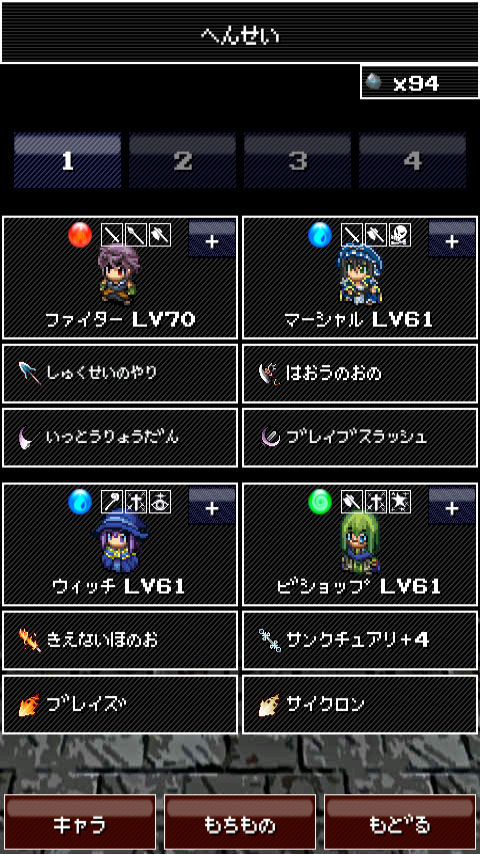Tap the plus button on ビショップ card

[x=452, y=506]
